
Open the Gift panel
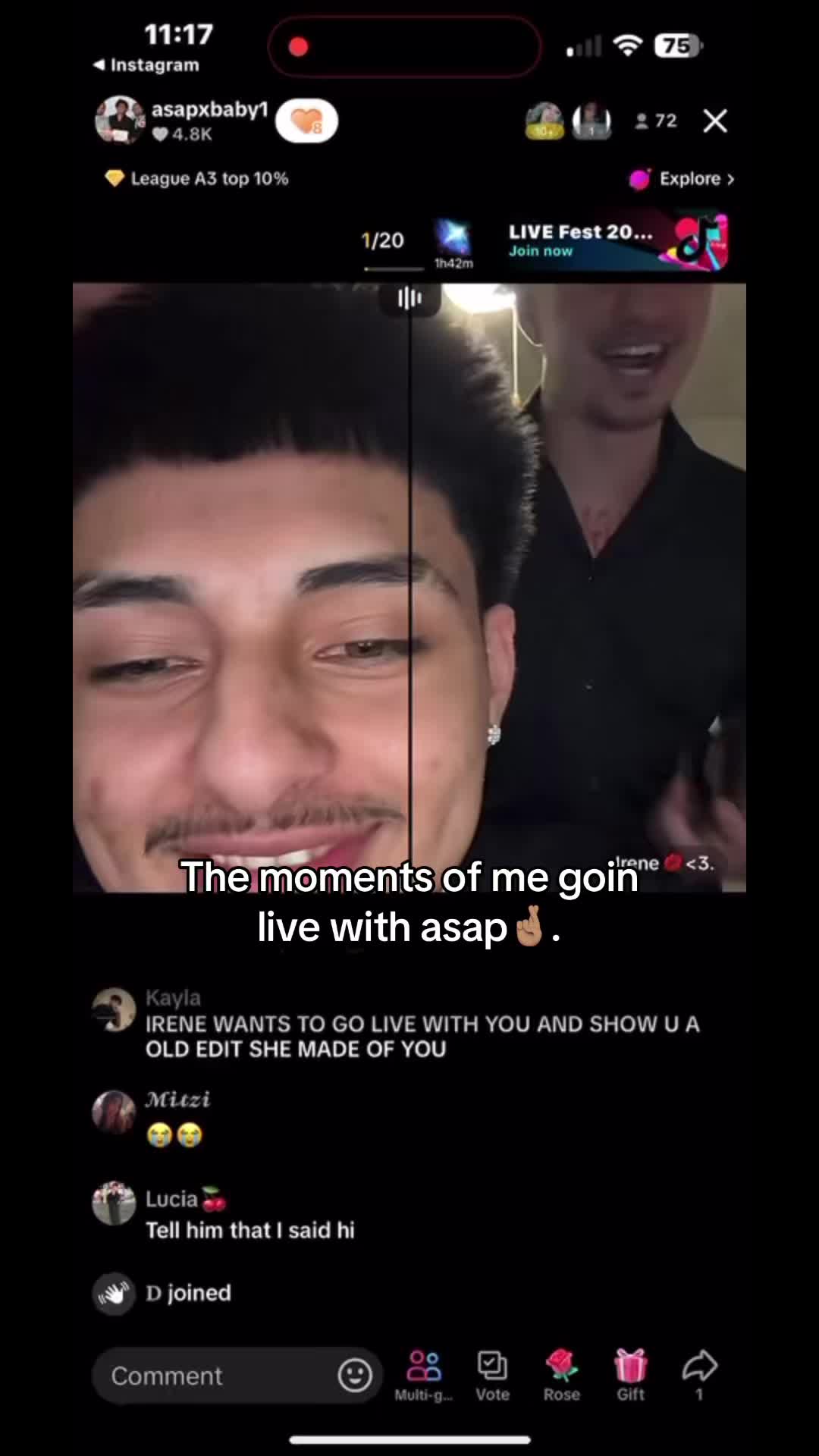(630, 1375)
